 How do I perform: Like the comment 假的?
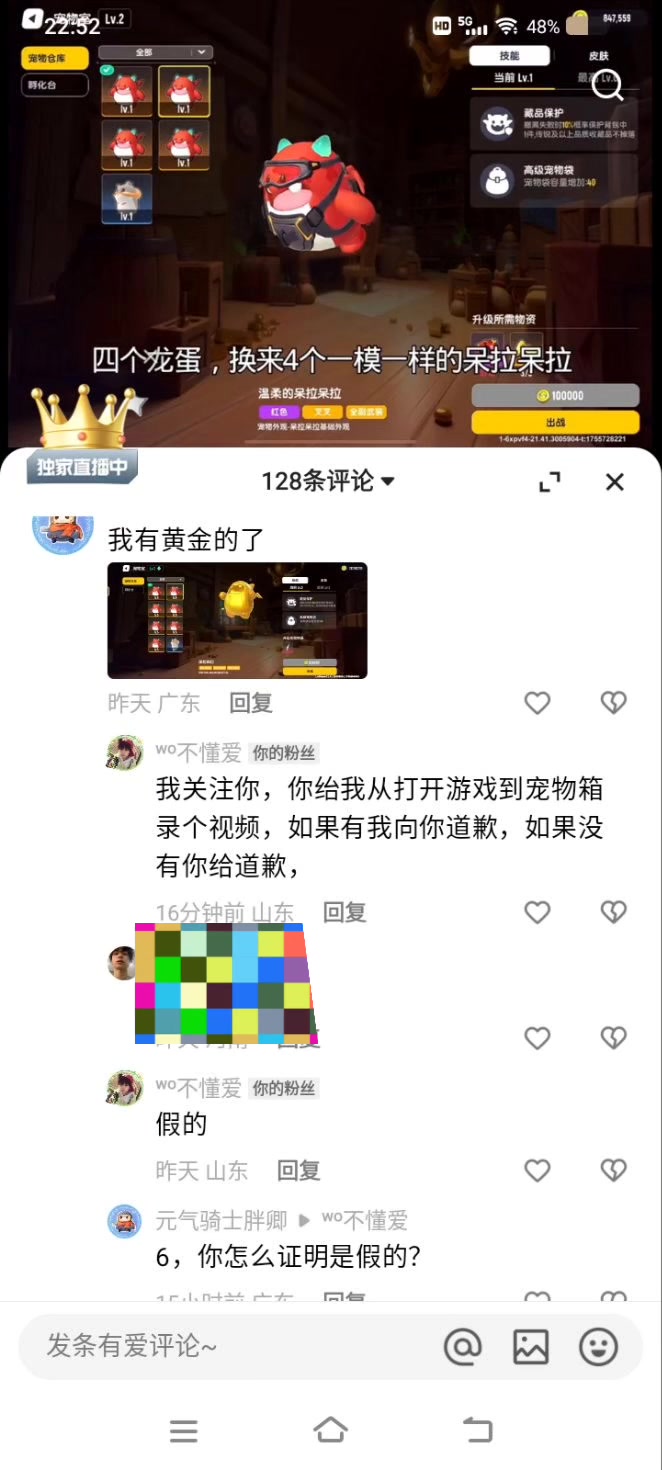(x=538, y=1170)
